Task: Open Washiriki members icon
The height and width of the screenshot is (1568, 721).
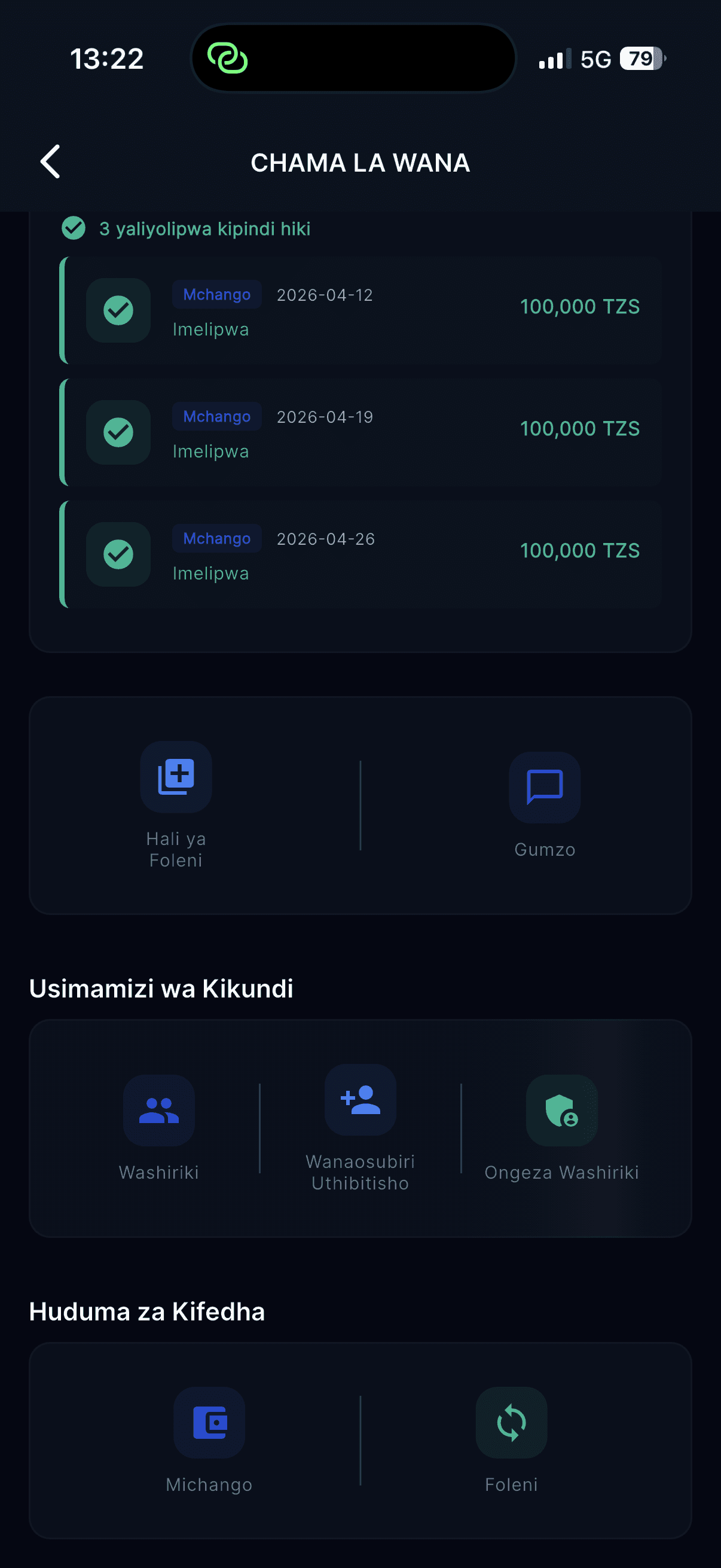Action: tap(158, 1110)
